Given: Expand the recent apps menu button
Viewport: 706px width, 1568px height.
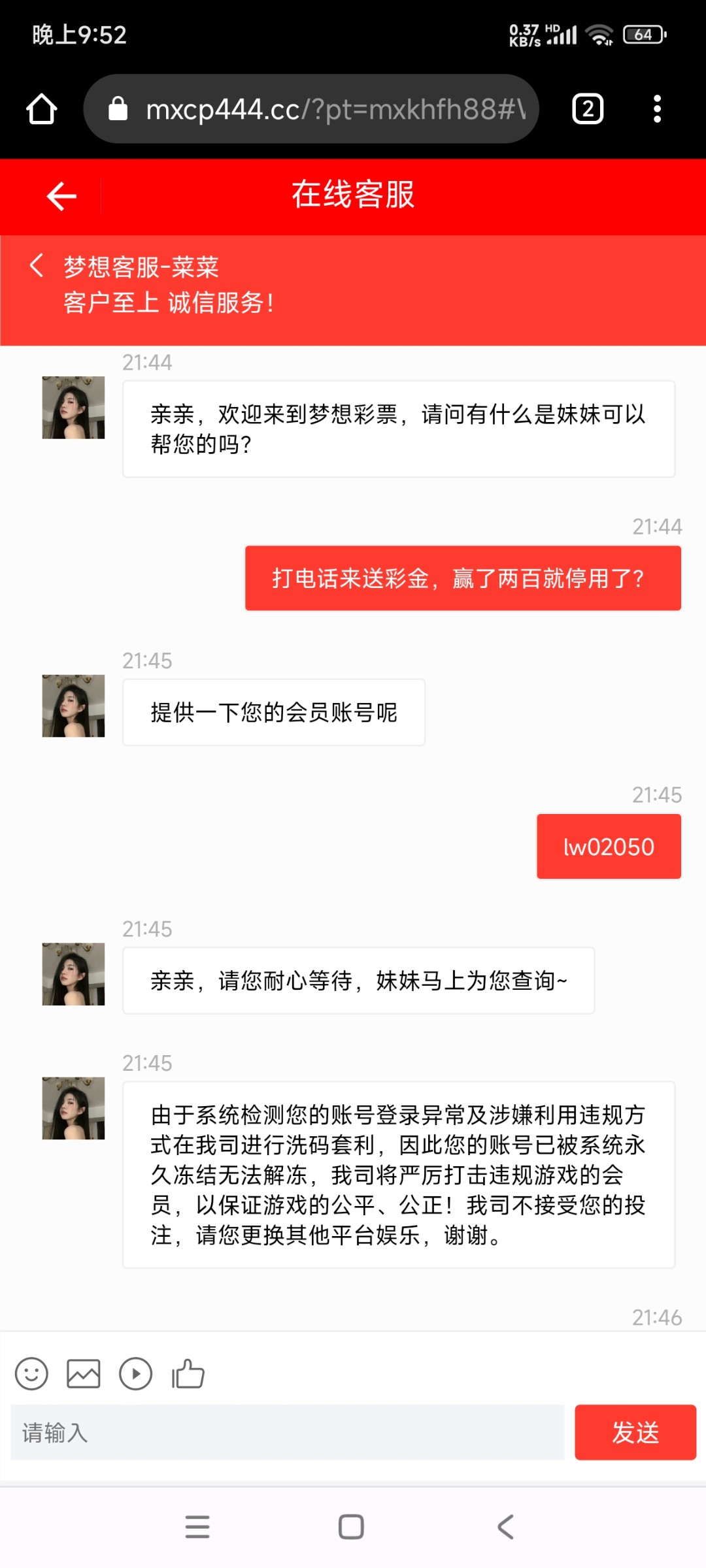Looking at the screenshot, I should [197, 1527].
